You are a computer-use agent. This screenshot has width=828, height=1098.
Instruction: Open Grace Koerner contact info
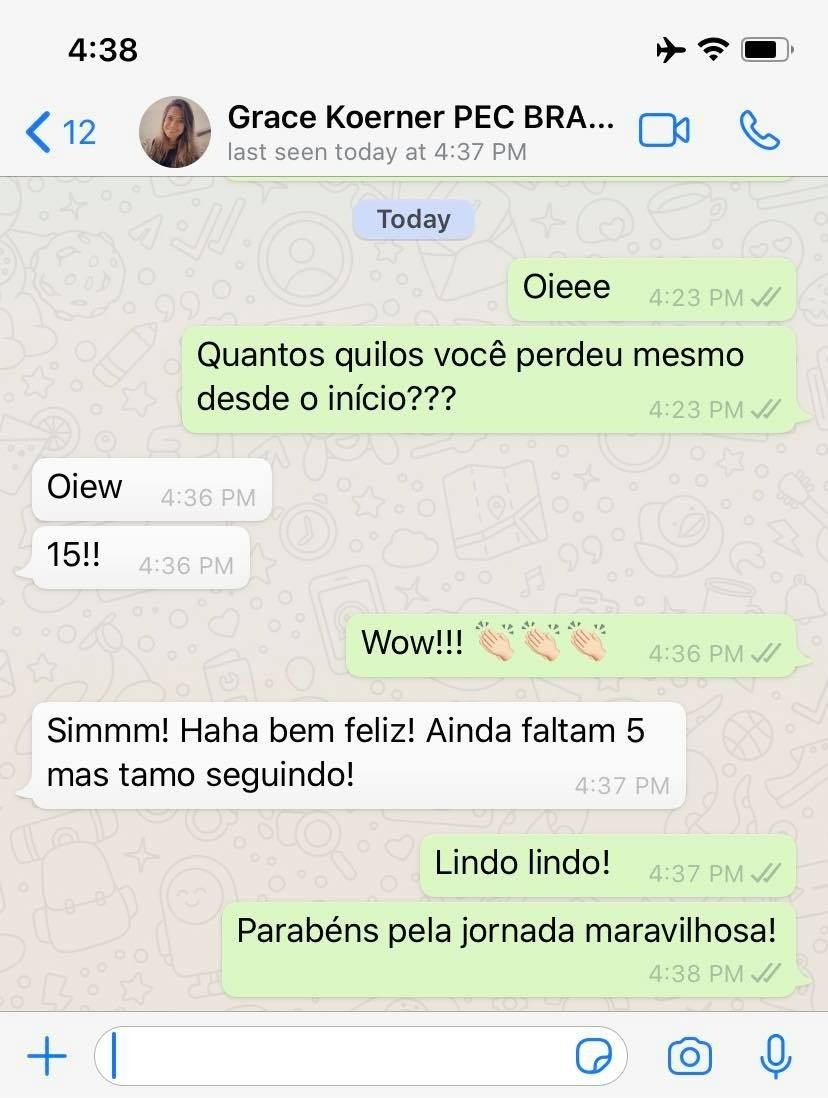point(420,132)
